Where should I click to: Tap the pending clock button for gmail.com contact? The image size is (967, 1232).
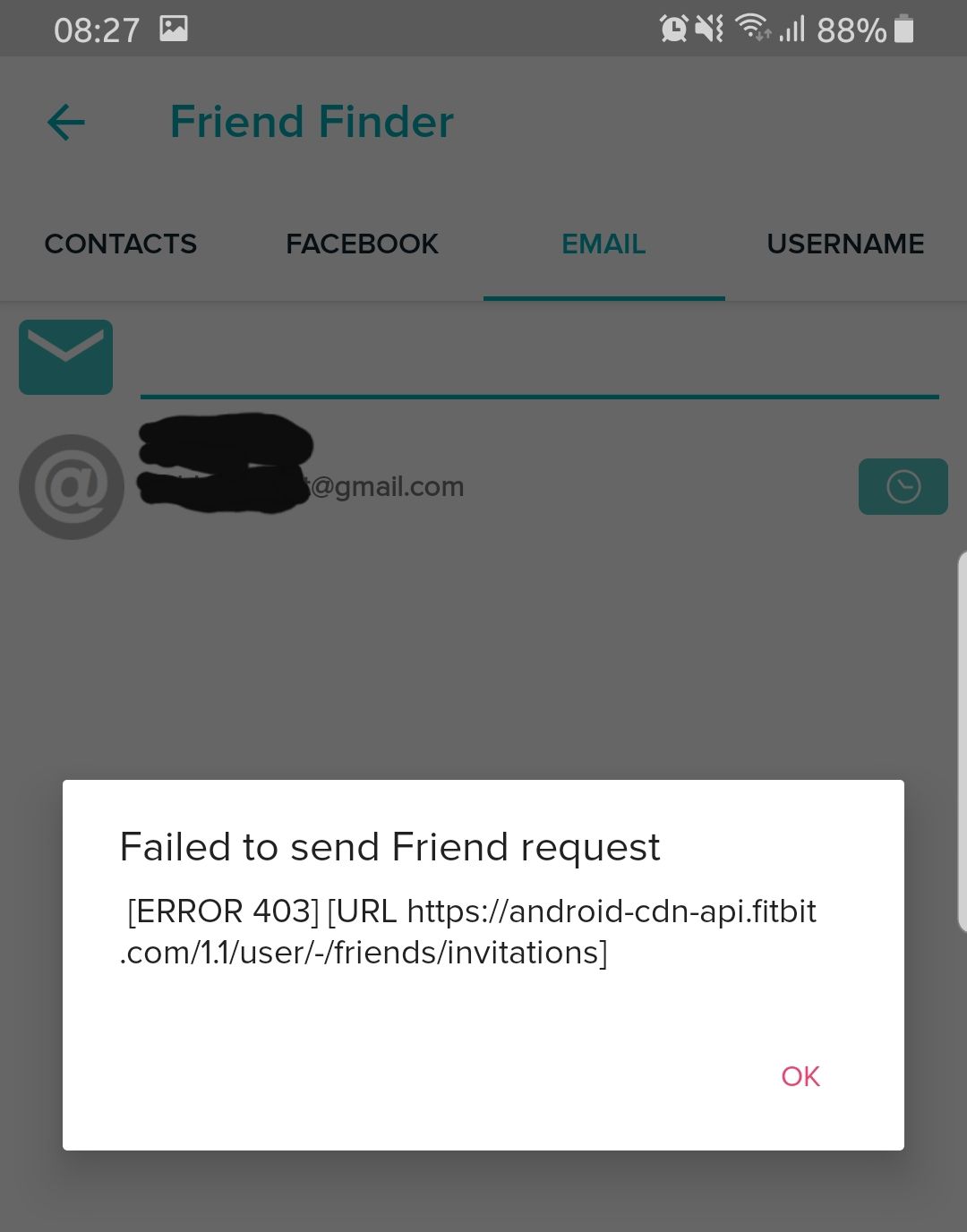click(x=903, y=487)
